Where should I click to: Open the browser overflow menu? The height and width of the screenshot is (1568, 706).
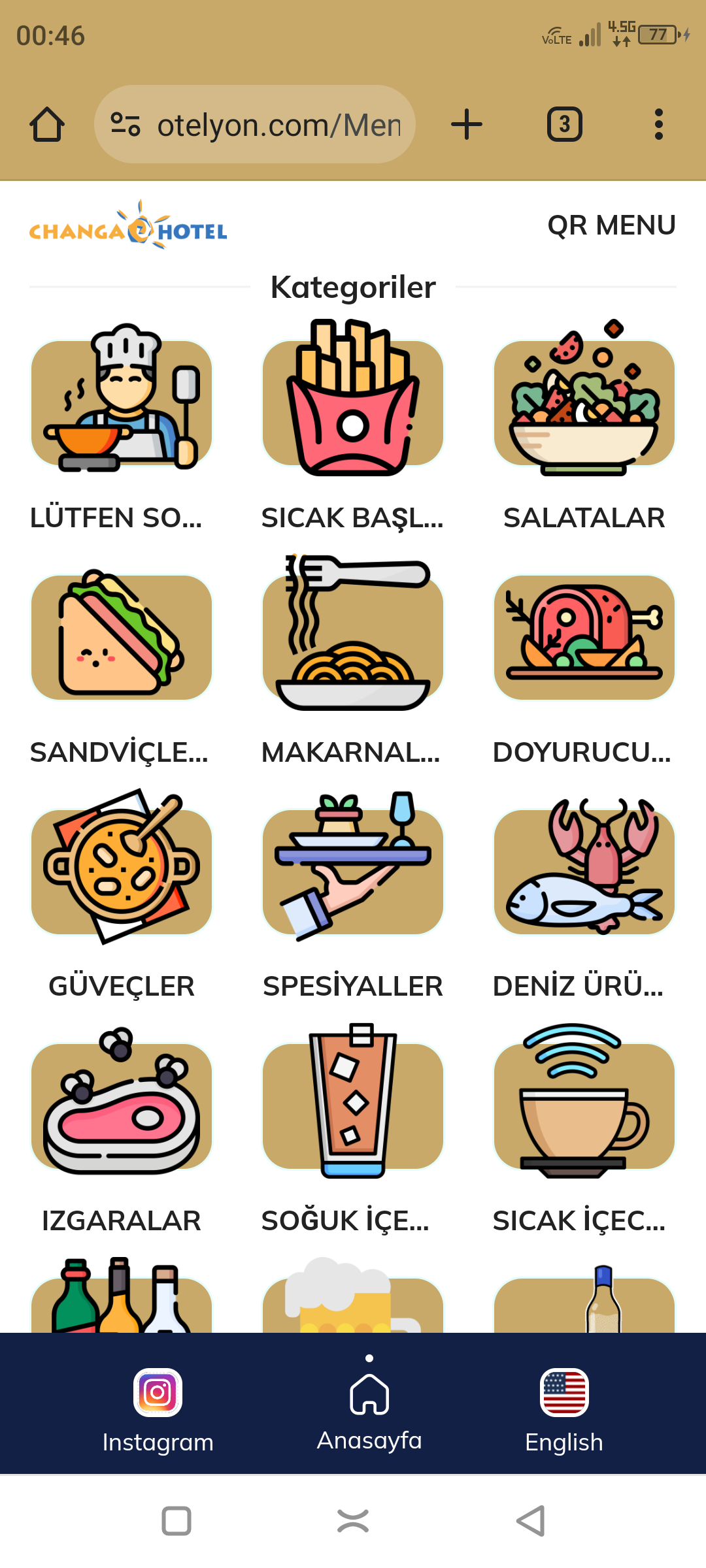click(658, 124)
